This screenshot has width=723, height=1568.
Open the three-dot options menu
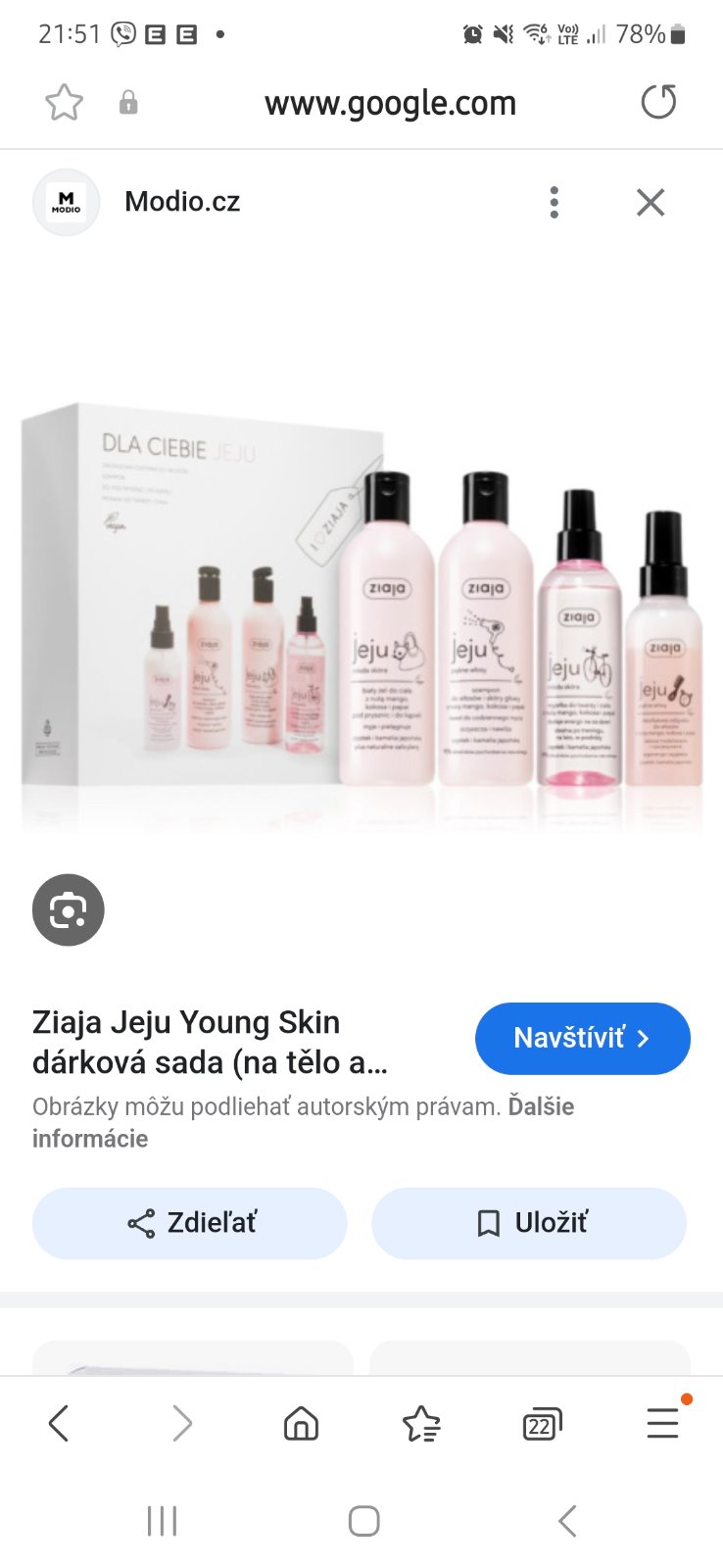pos(554,202)
